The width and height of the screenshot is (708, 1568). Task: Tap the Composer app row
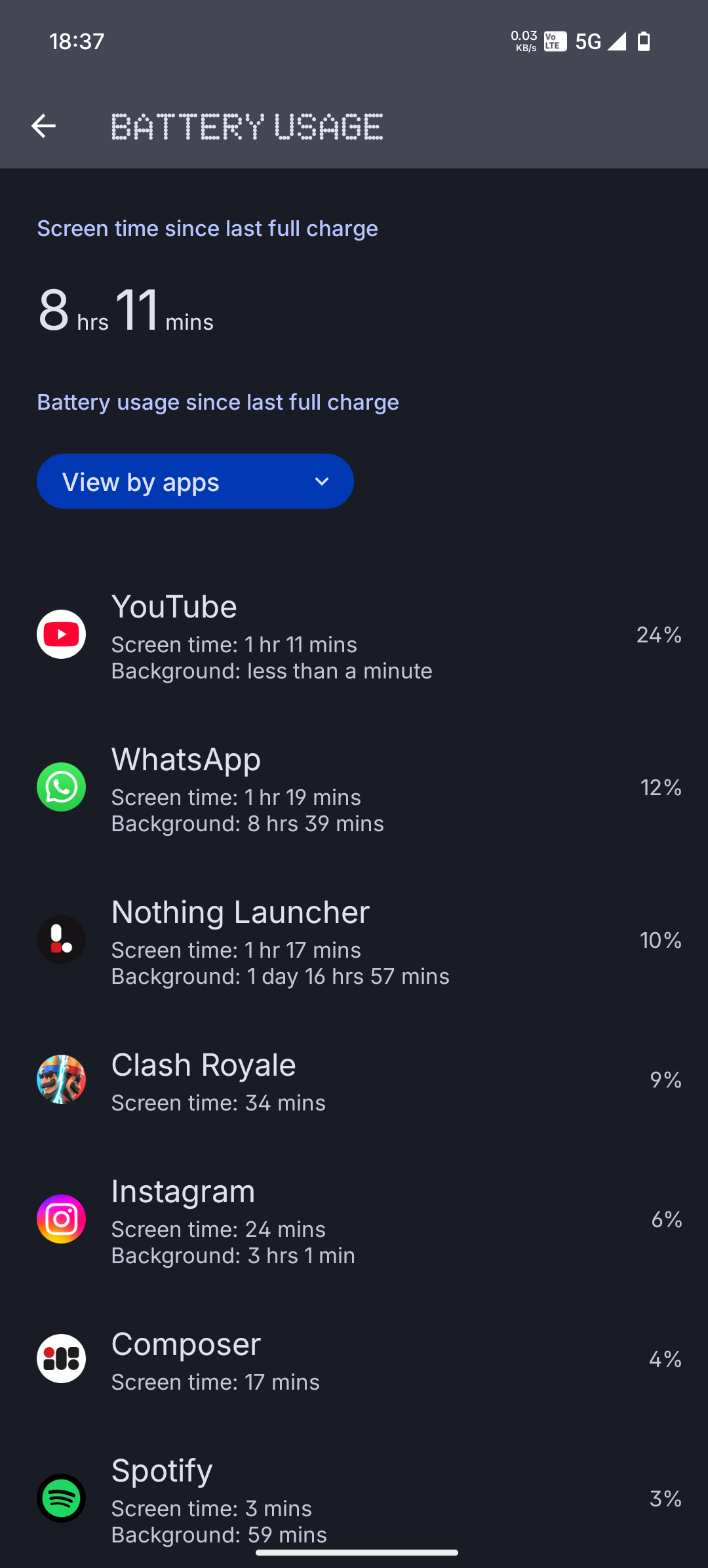coord(354,1359)
